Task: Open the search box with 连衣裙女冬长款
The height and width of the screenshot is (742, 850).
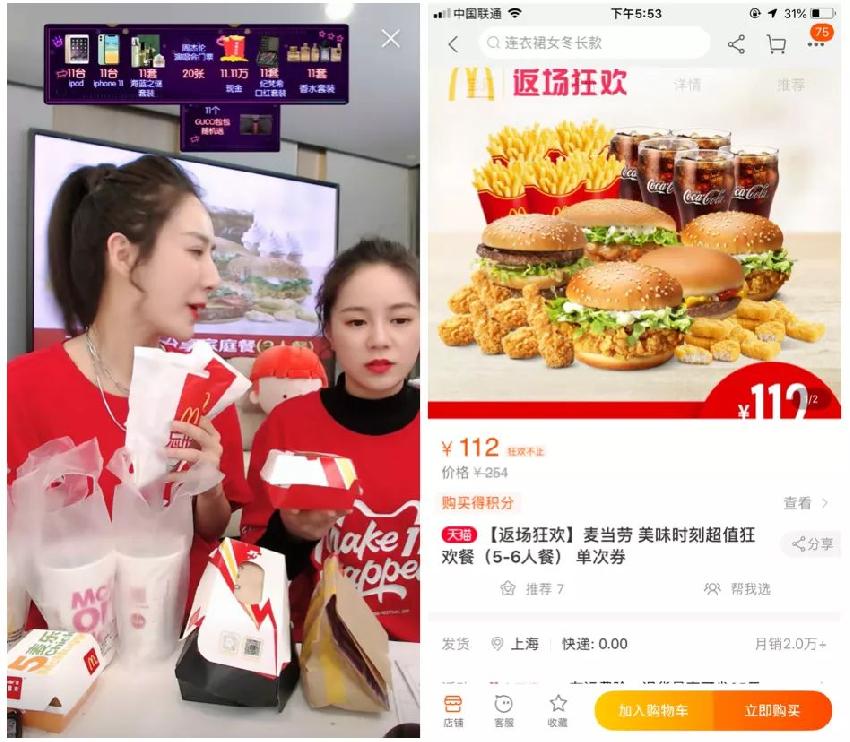Action: coord(594,43)
